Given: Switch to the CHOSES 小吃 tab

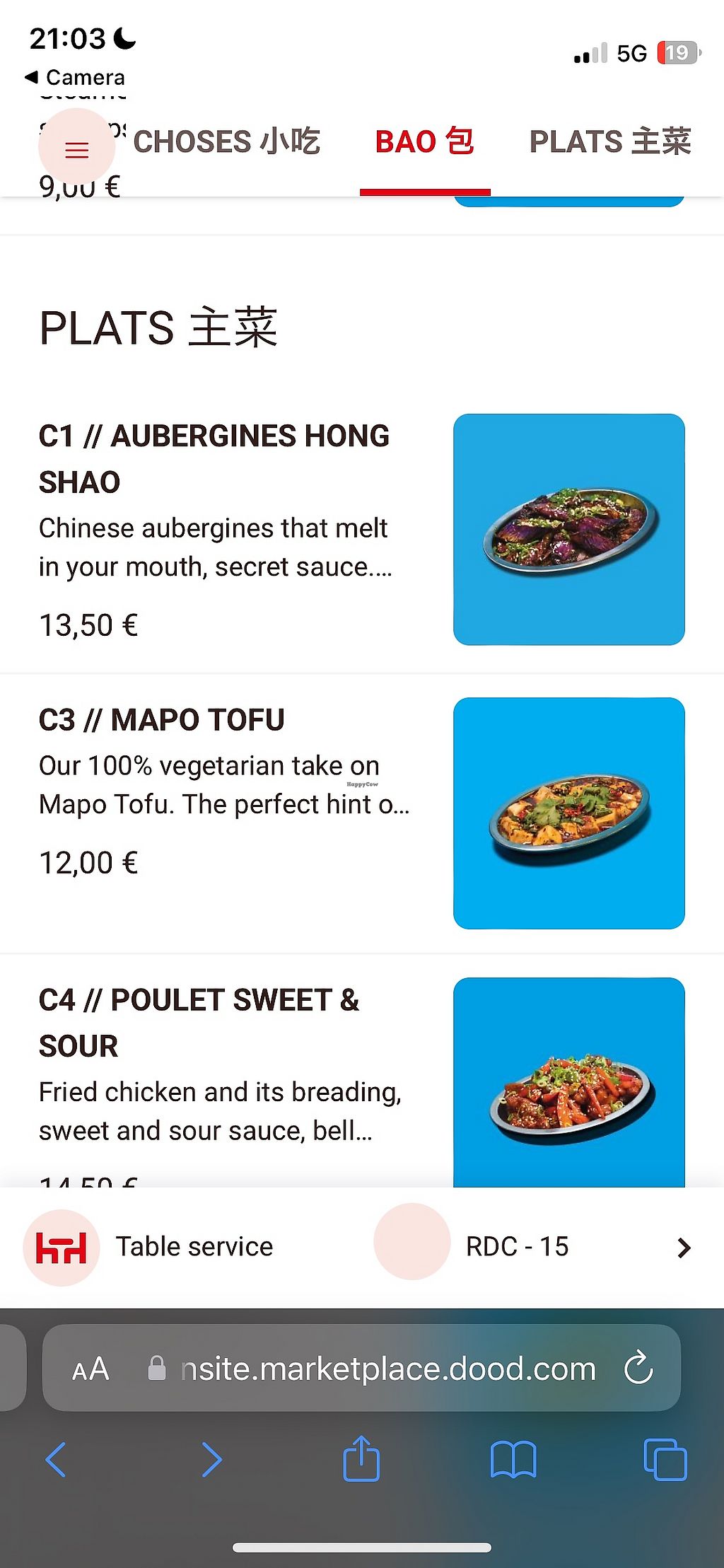Looking at the screenshot, I should point(226,141).
